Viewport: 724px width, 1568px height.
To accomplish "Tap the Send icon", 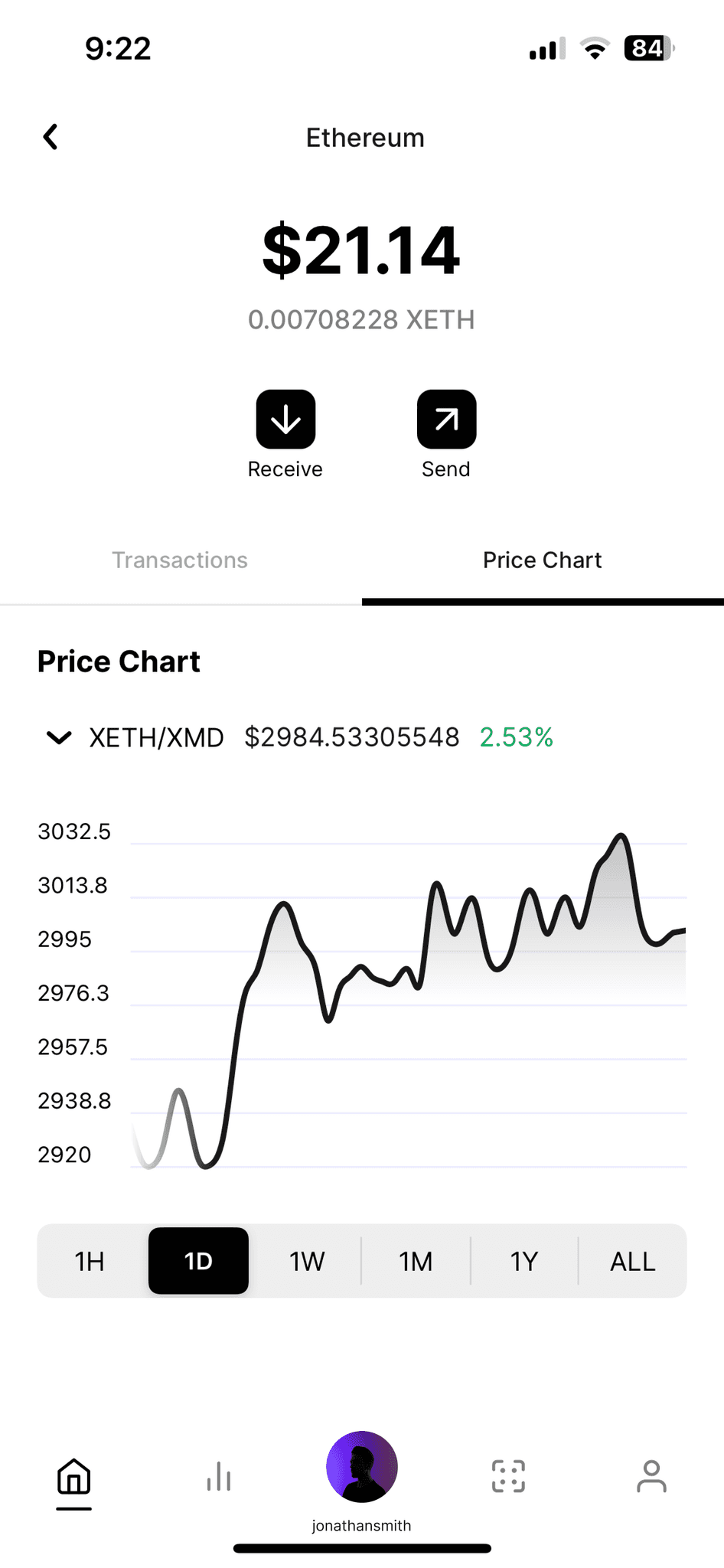I will click(446, 418).
